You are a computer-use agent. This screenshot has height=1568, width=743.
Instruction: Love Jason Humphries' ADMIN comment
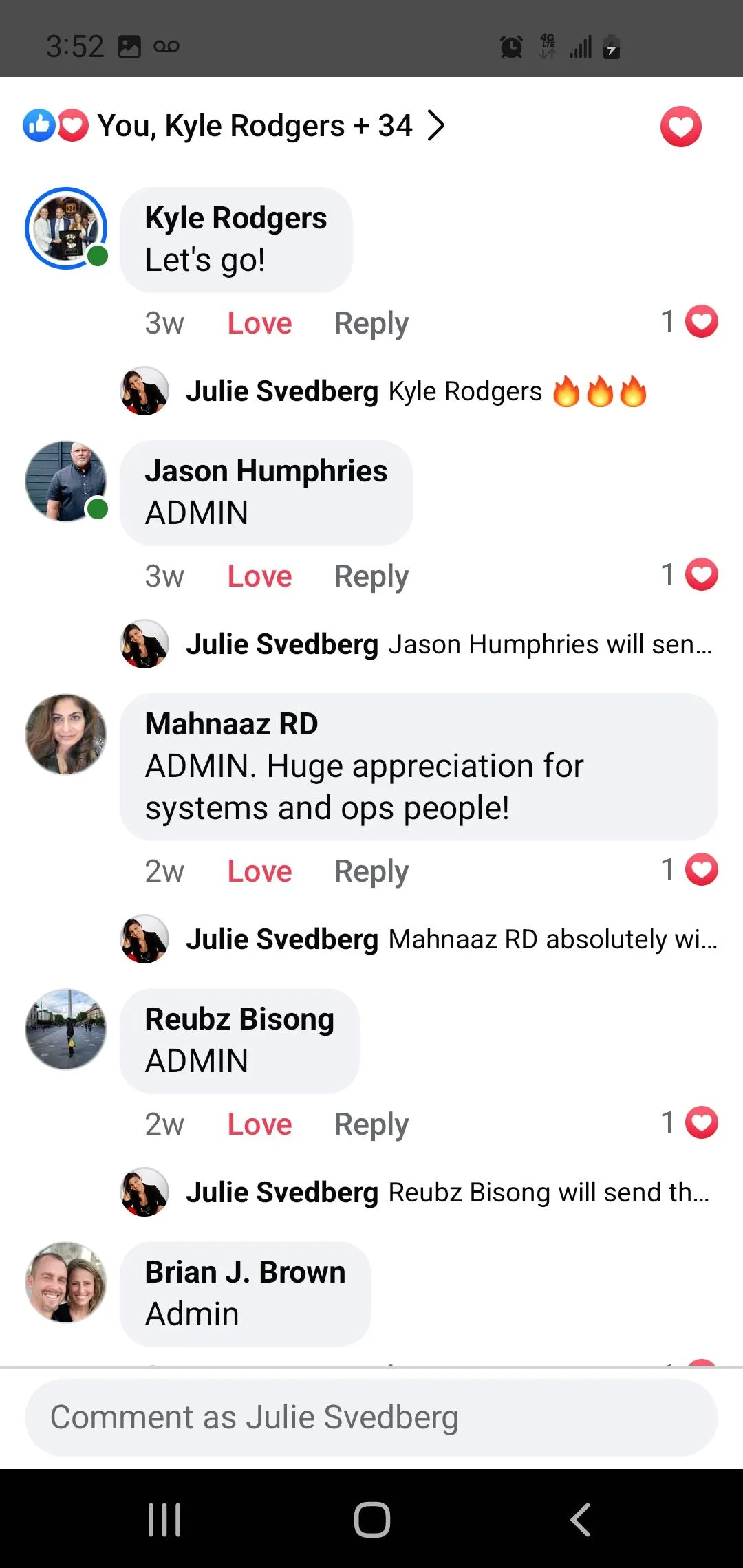(259, 576)
